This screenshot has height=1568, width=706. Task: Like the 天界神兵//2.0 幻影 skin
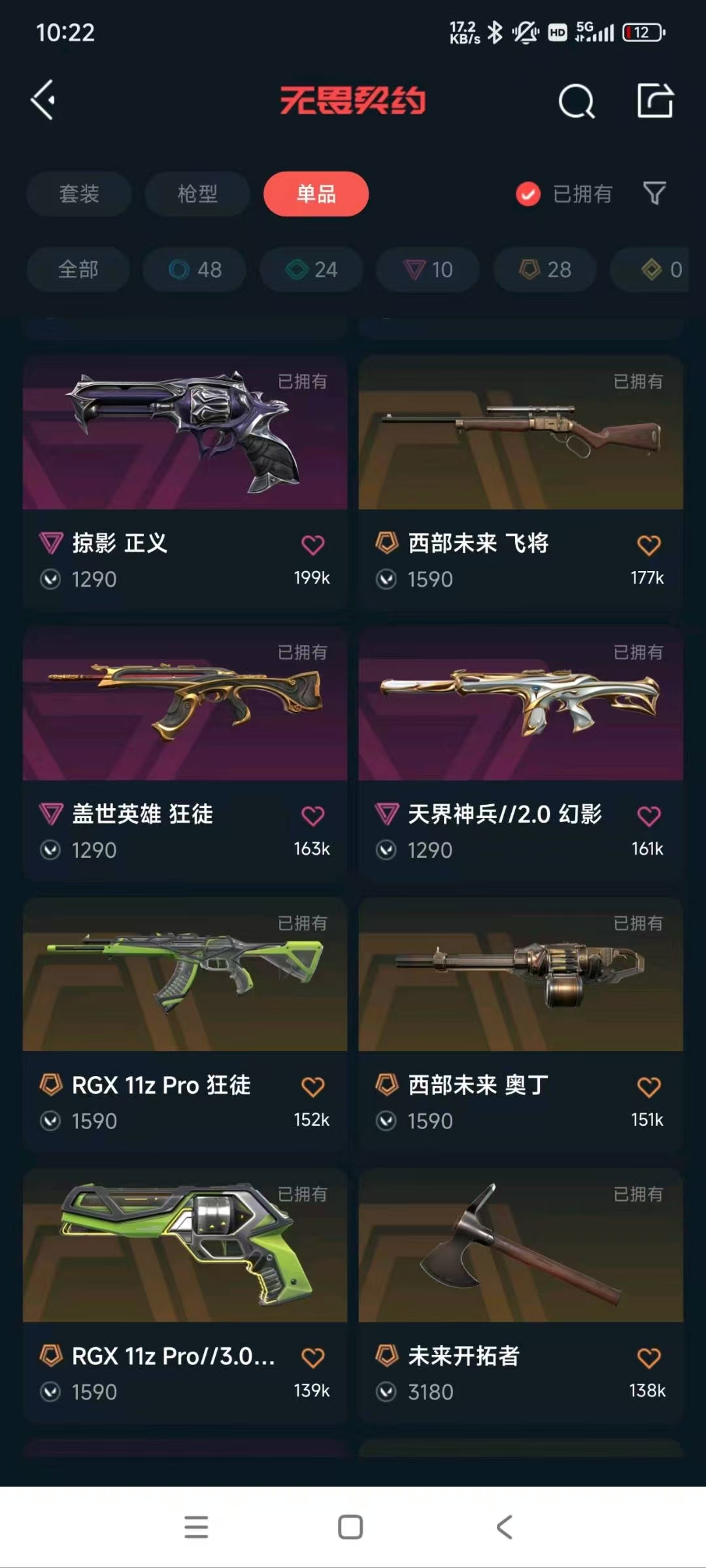coord(648,816)
